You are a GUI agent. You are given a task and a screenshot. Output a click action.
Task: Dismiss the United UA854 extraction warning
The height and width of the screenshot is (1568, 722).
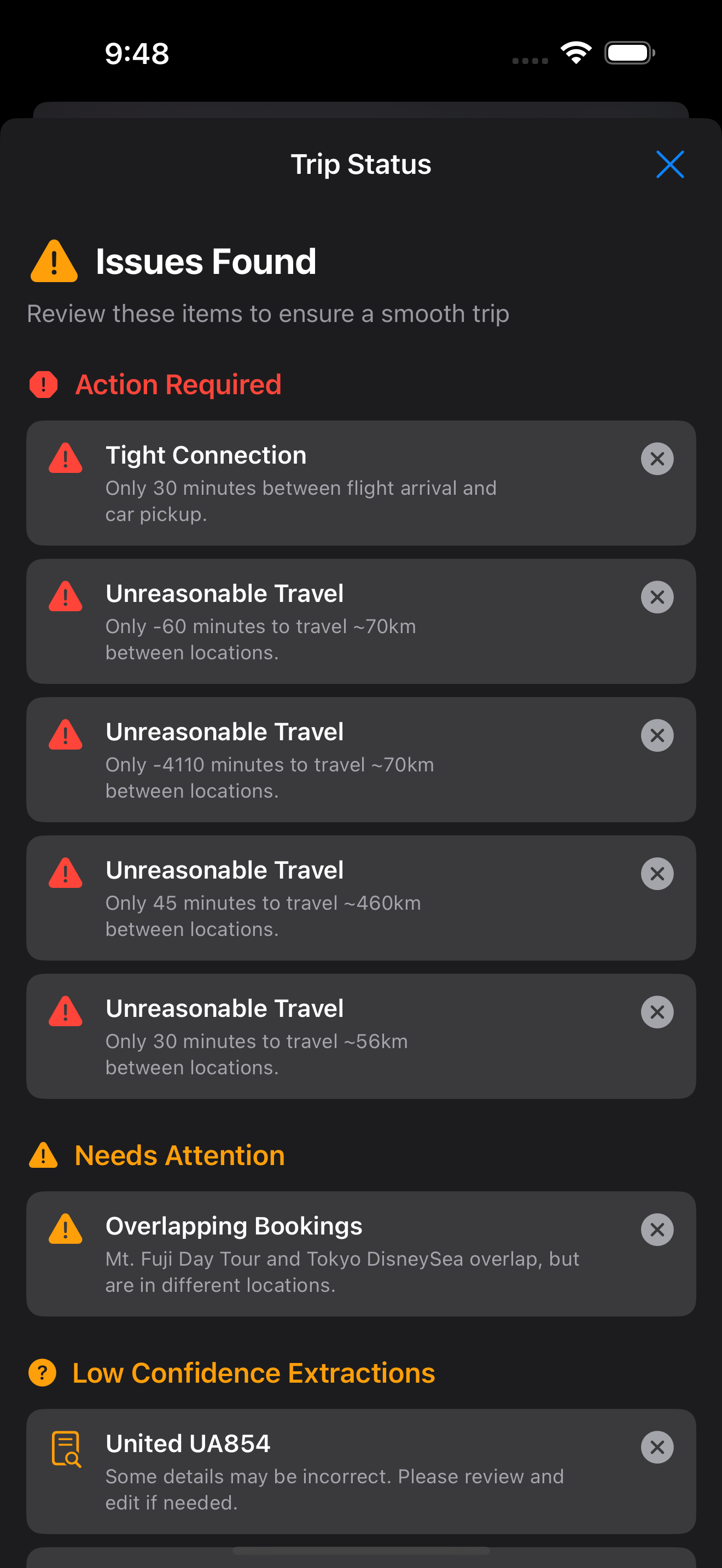click(x=657, y=1448)
